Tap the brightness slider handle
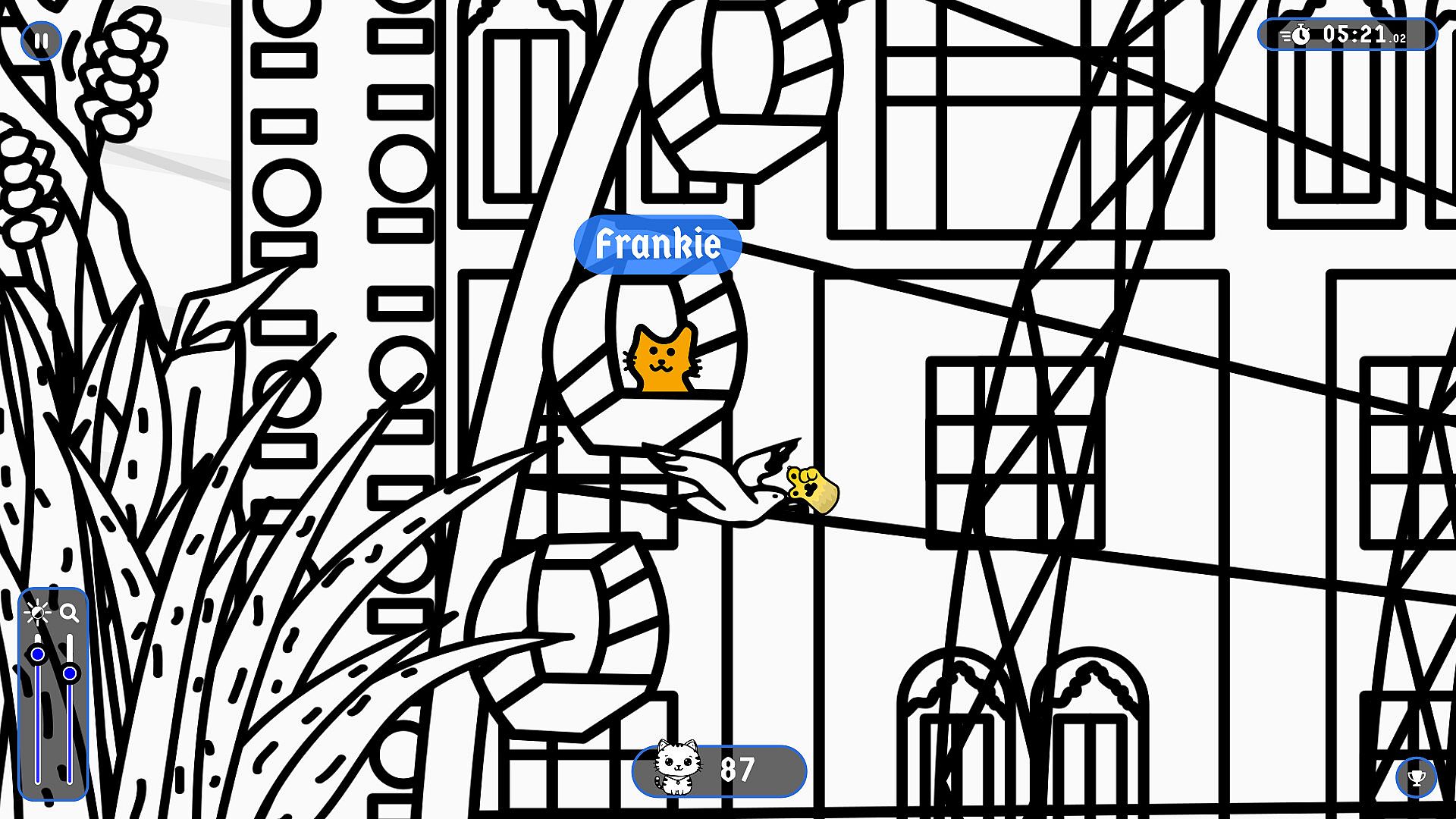Screen dimensions: 1456x819 coord(38,654)
